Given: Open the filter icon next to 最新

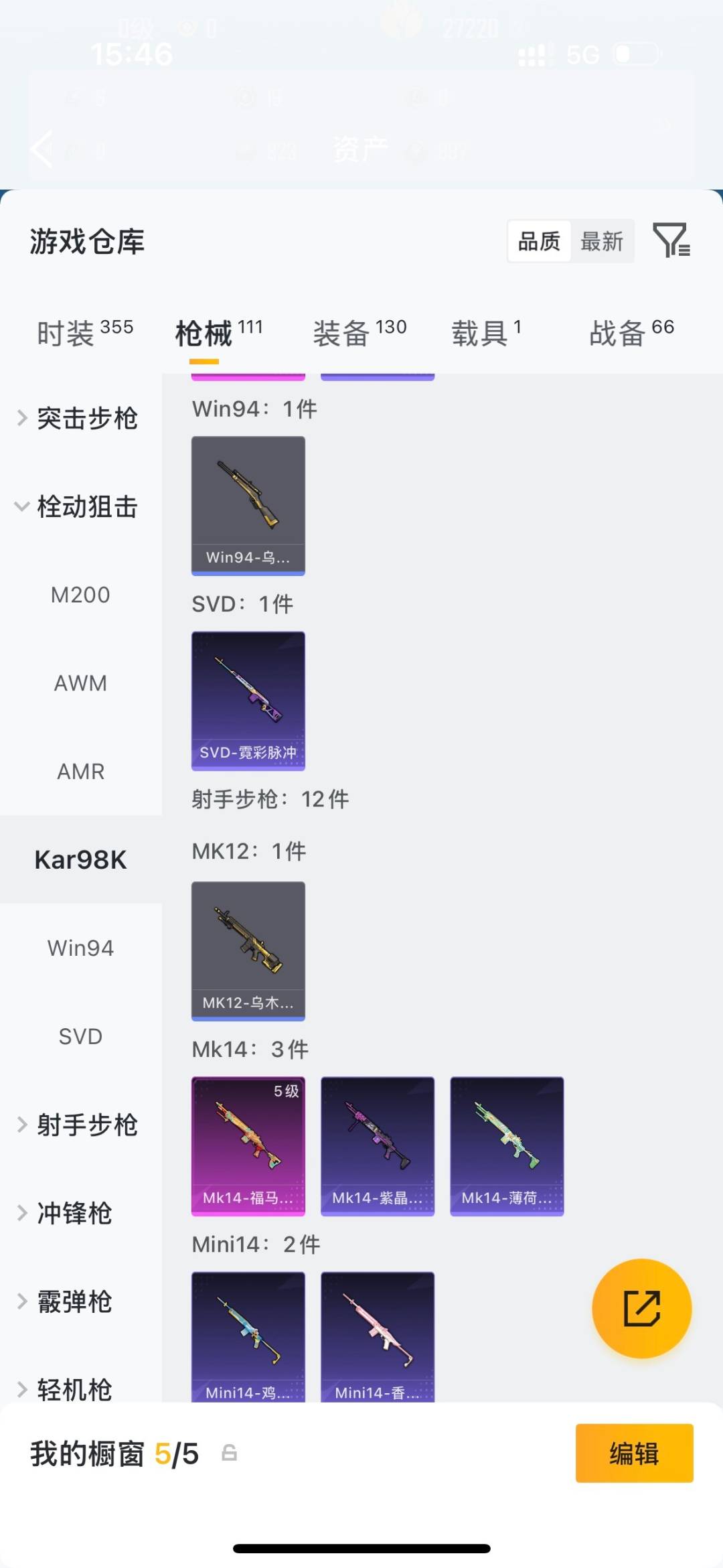Looking at the screenshot, I should (672, 241).
